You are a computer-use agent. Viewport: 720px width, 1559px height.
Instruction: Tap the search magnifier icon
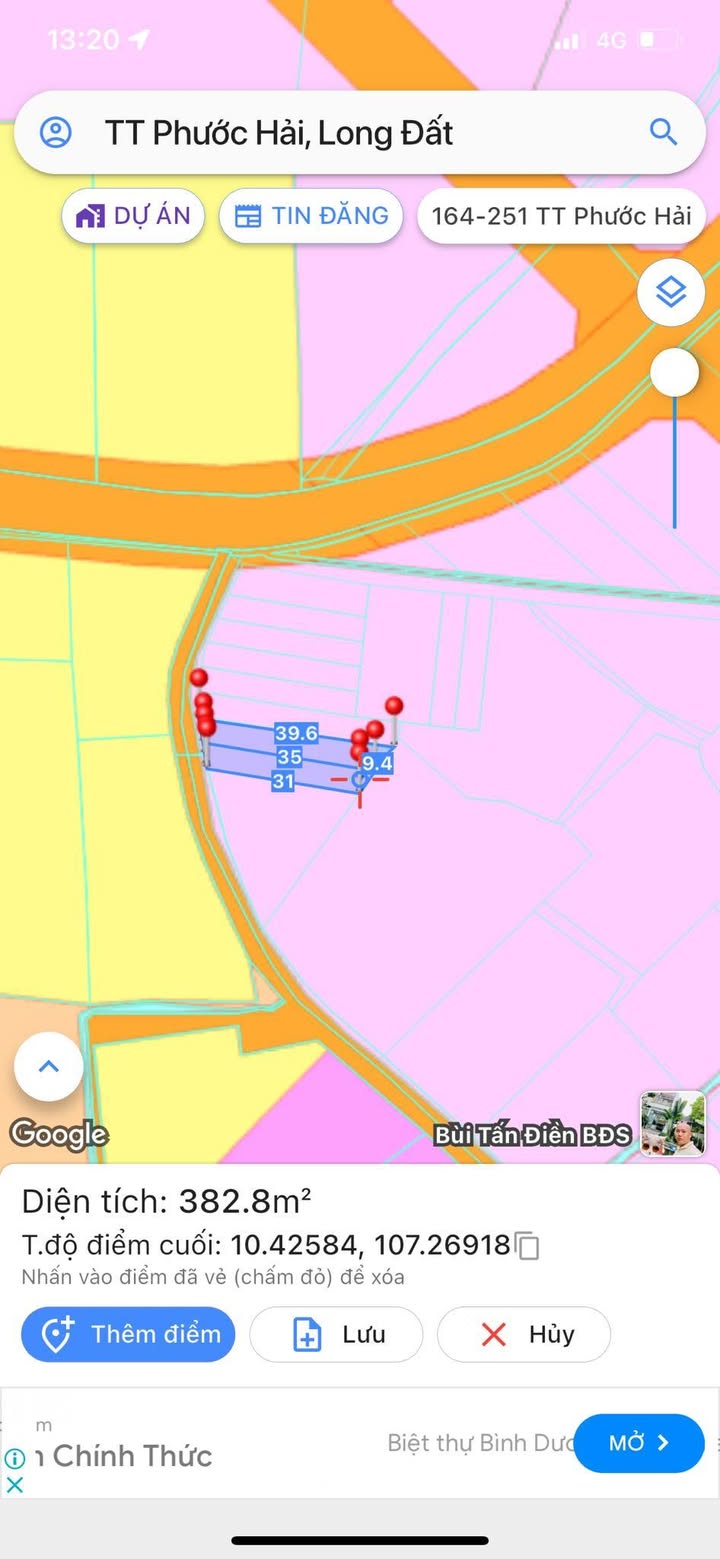pyautogui.click(x=663, y=132)
